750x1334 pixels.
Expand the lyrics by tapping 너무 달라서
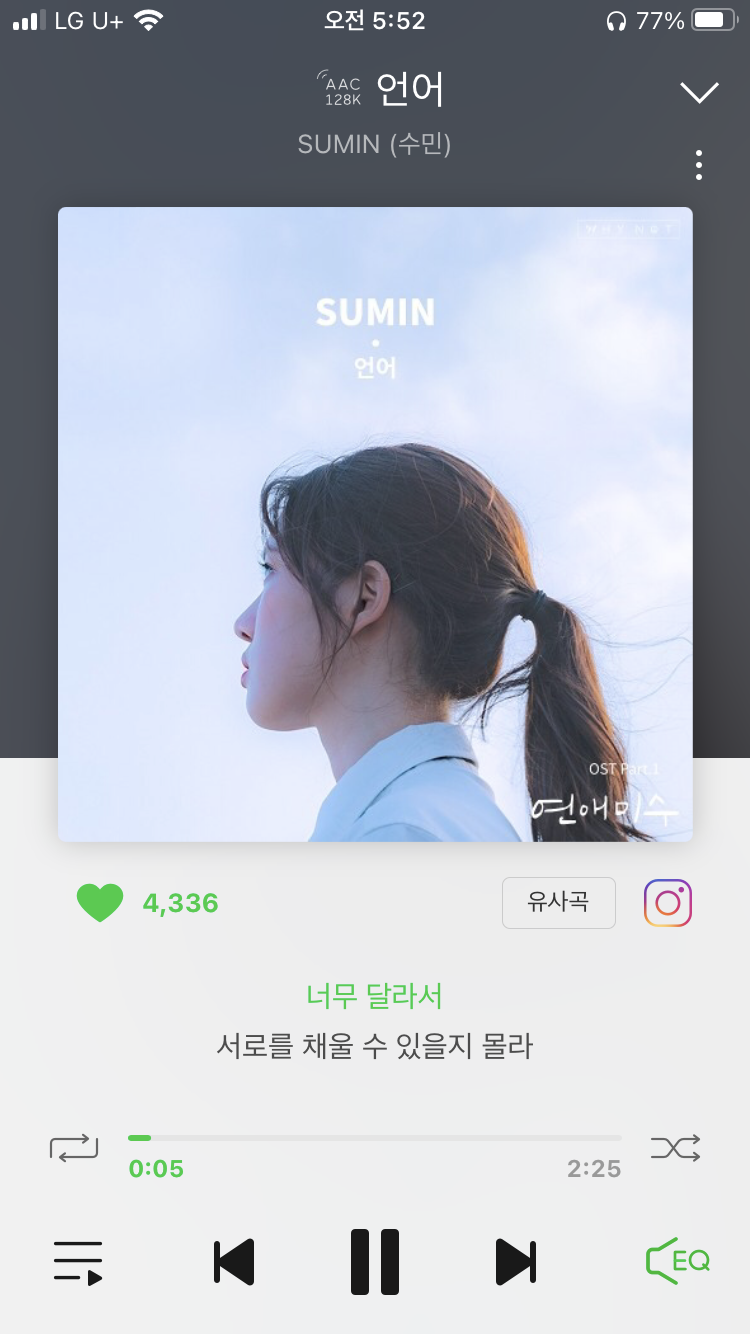[374, 996]
